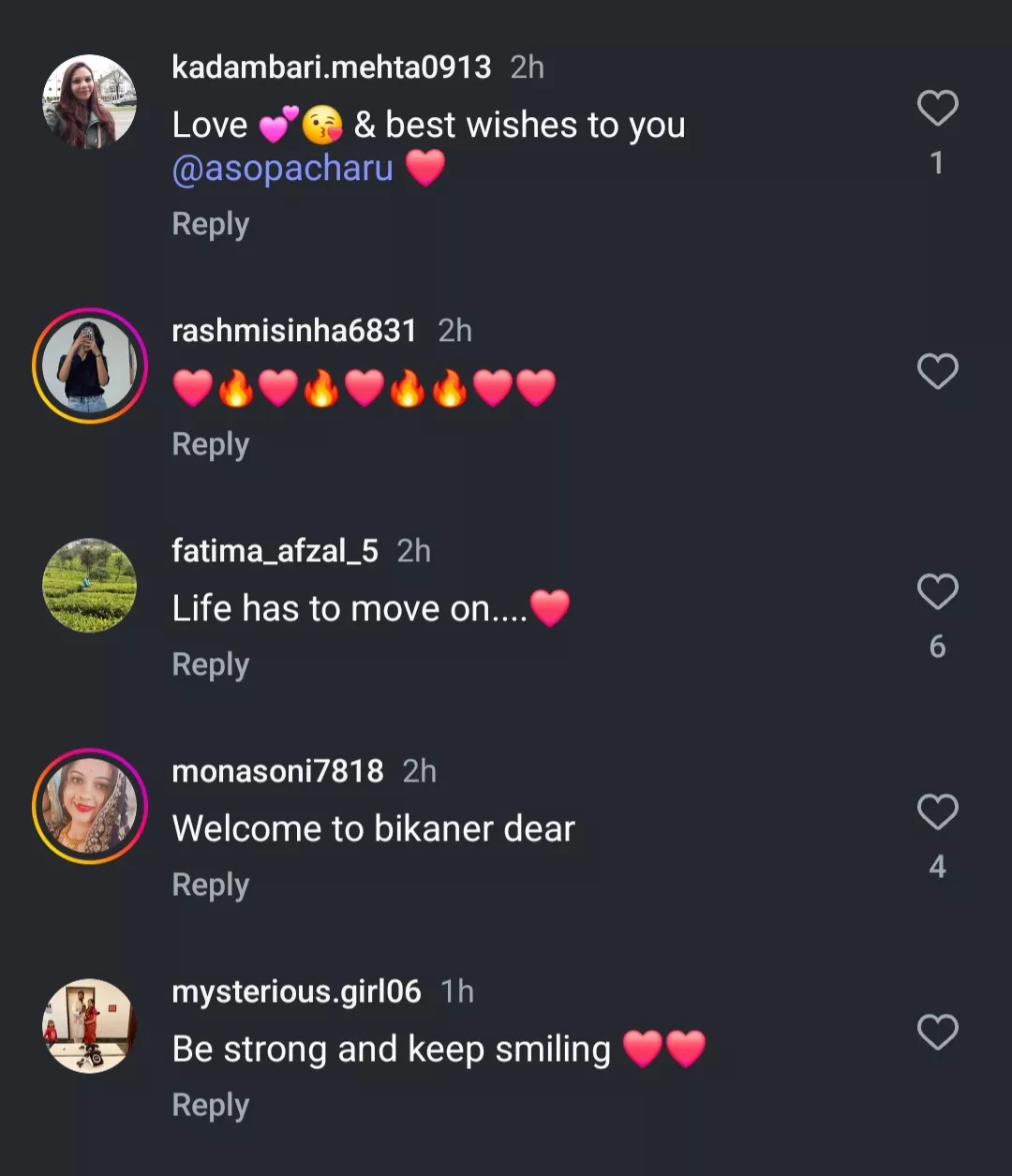The image size is (1012, 1176).
Task: Open fatima_afzal_5's profile avatar
Action: [90, 586]
